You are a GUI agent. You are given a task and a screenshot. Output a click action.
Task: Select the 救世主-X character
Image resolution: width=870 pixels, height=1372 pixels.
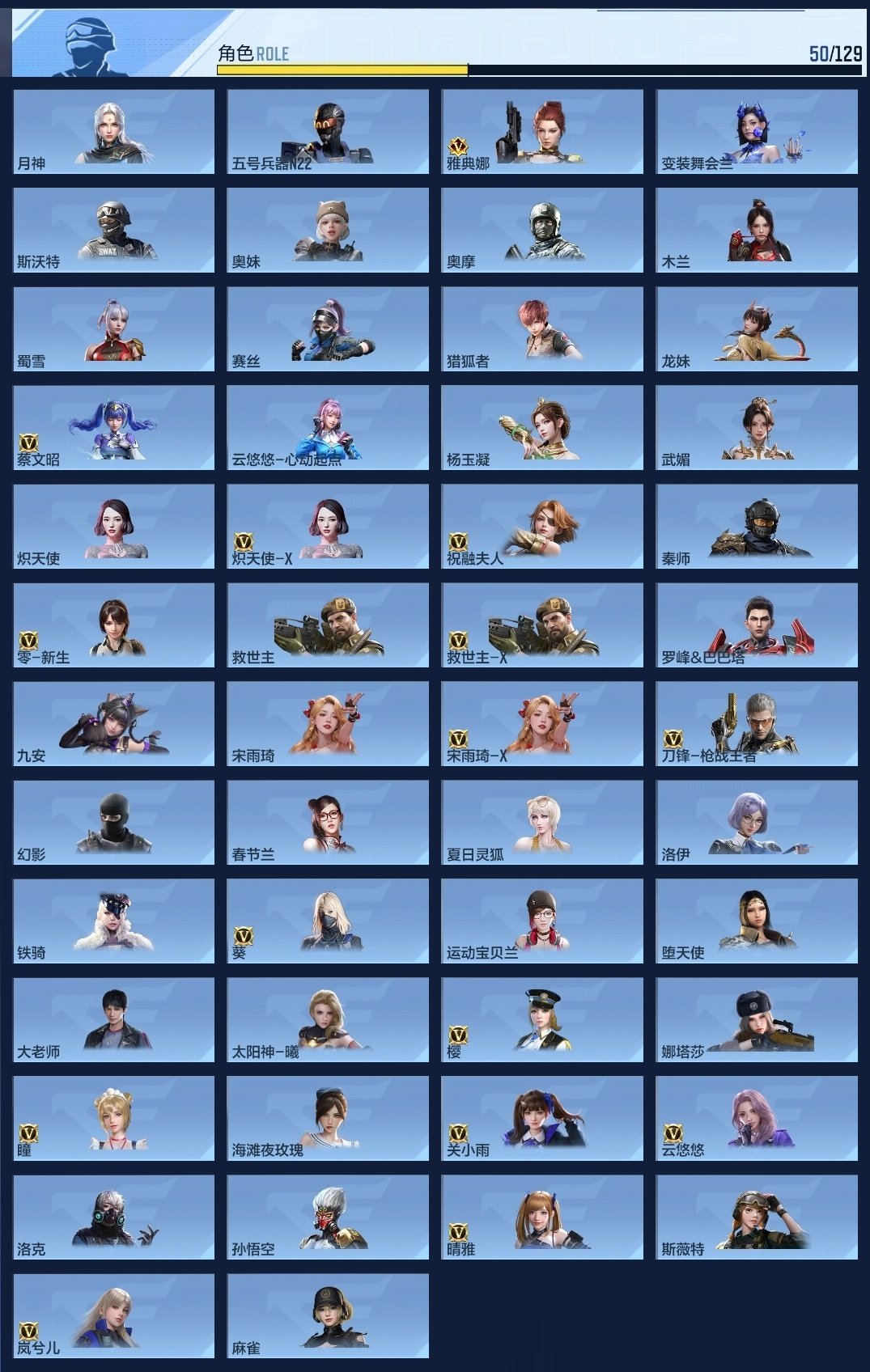542,625
